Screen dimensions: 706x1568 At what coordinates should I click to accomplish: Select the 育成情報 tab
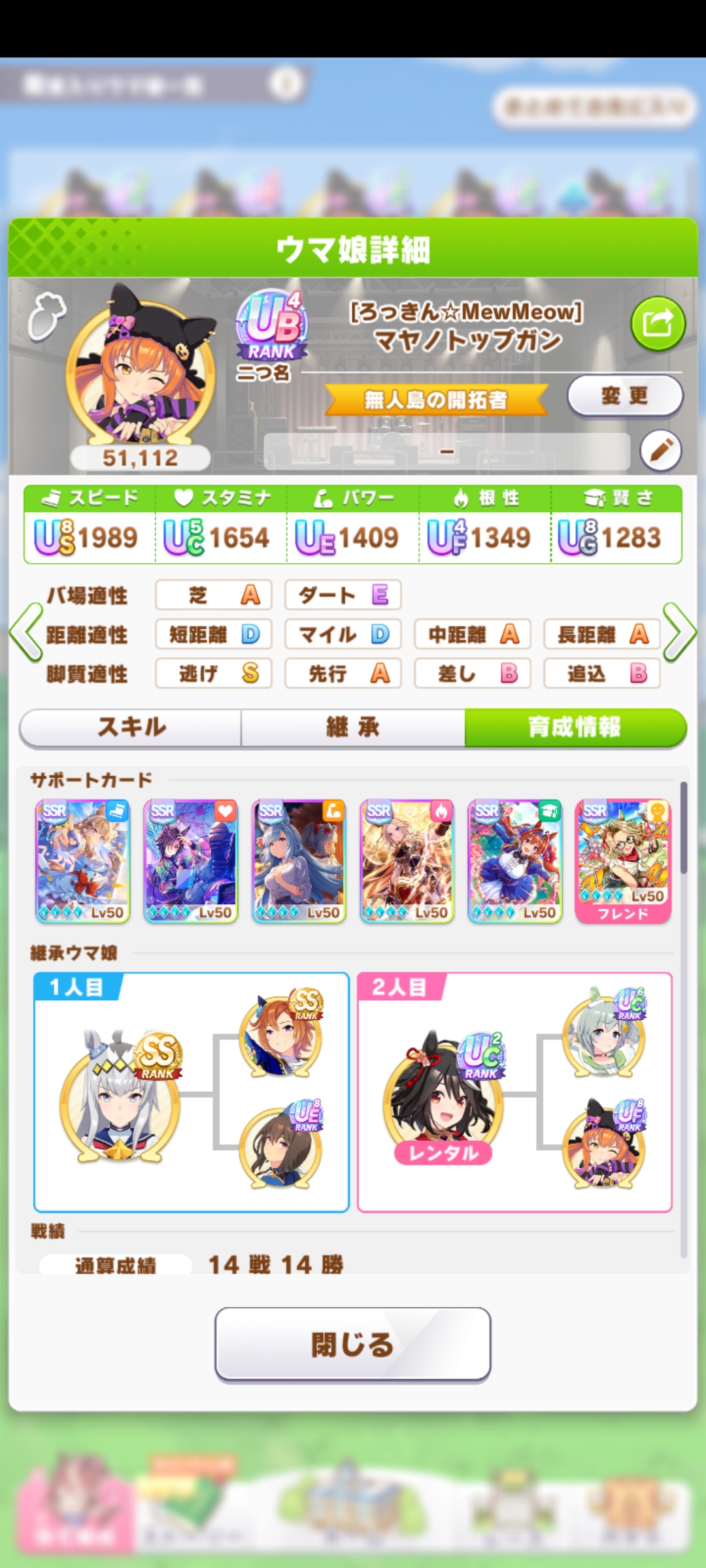[x=575, y=727]
